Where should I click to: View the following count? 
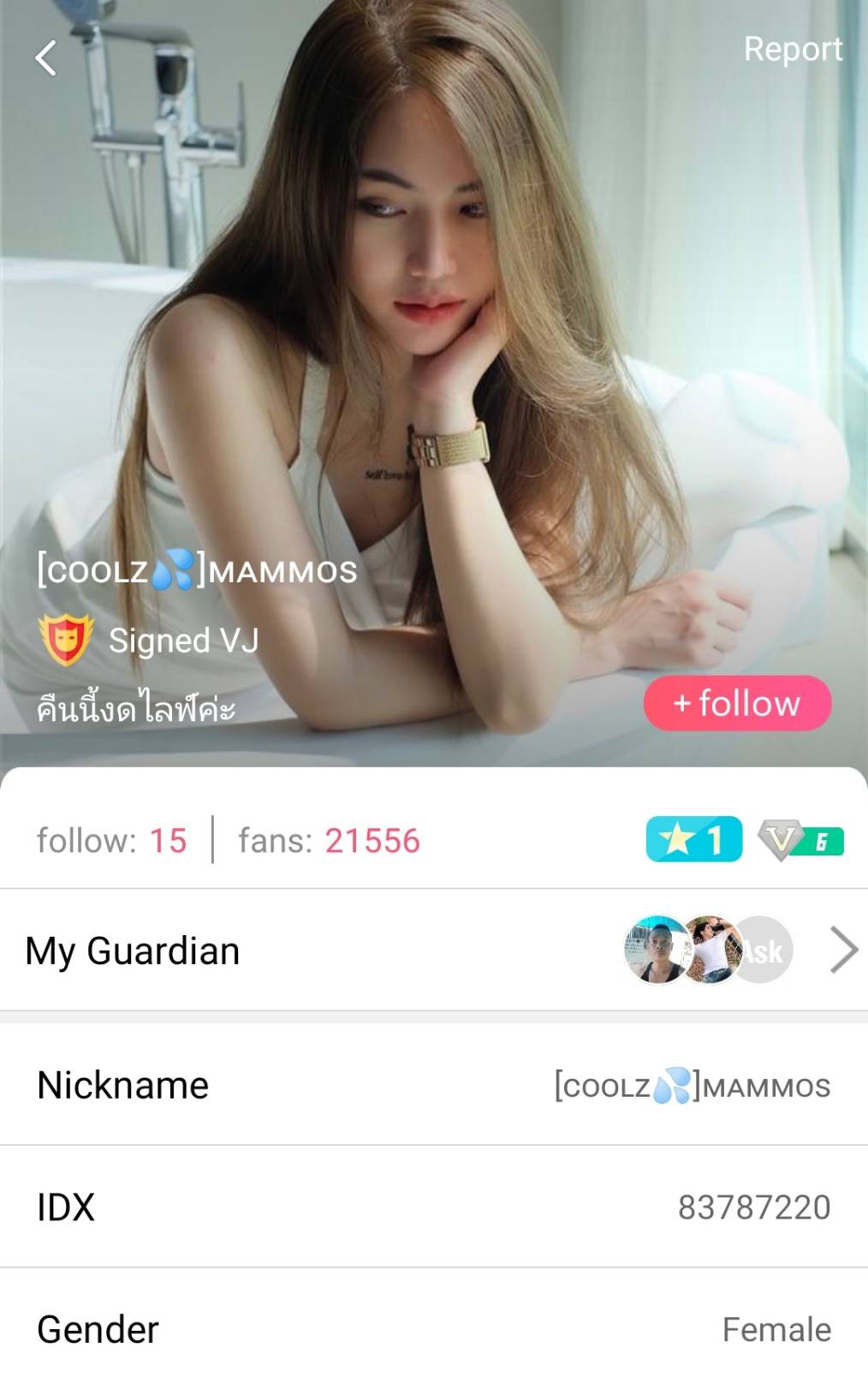pyautogui.click(x=111, y=841)
